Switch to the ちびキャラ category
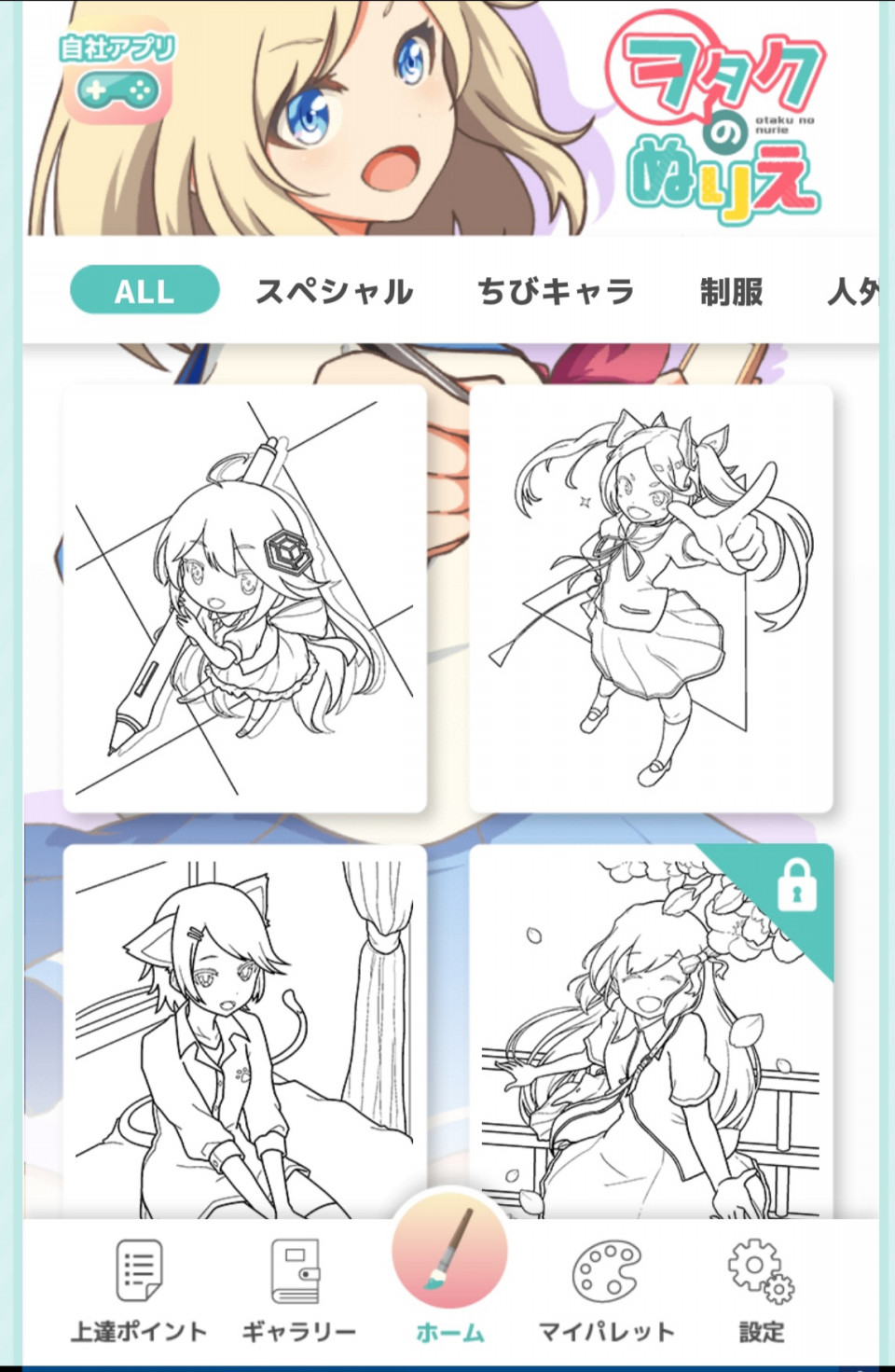The width and height of the screenshot is (895, 1372). pyautogui.click(x=556, y=291)
